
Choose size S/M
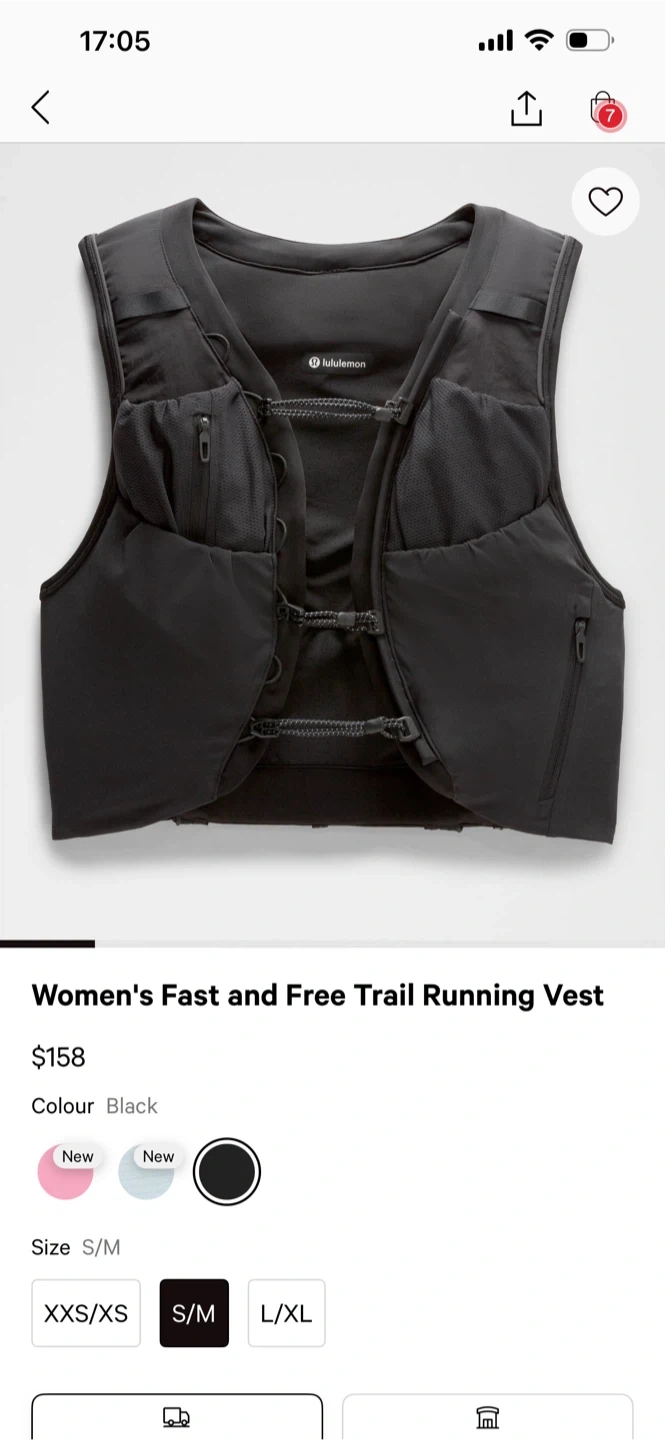[x=194, y=1313]
